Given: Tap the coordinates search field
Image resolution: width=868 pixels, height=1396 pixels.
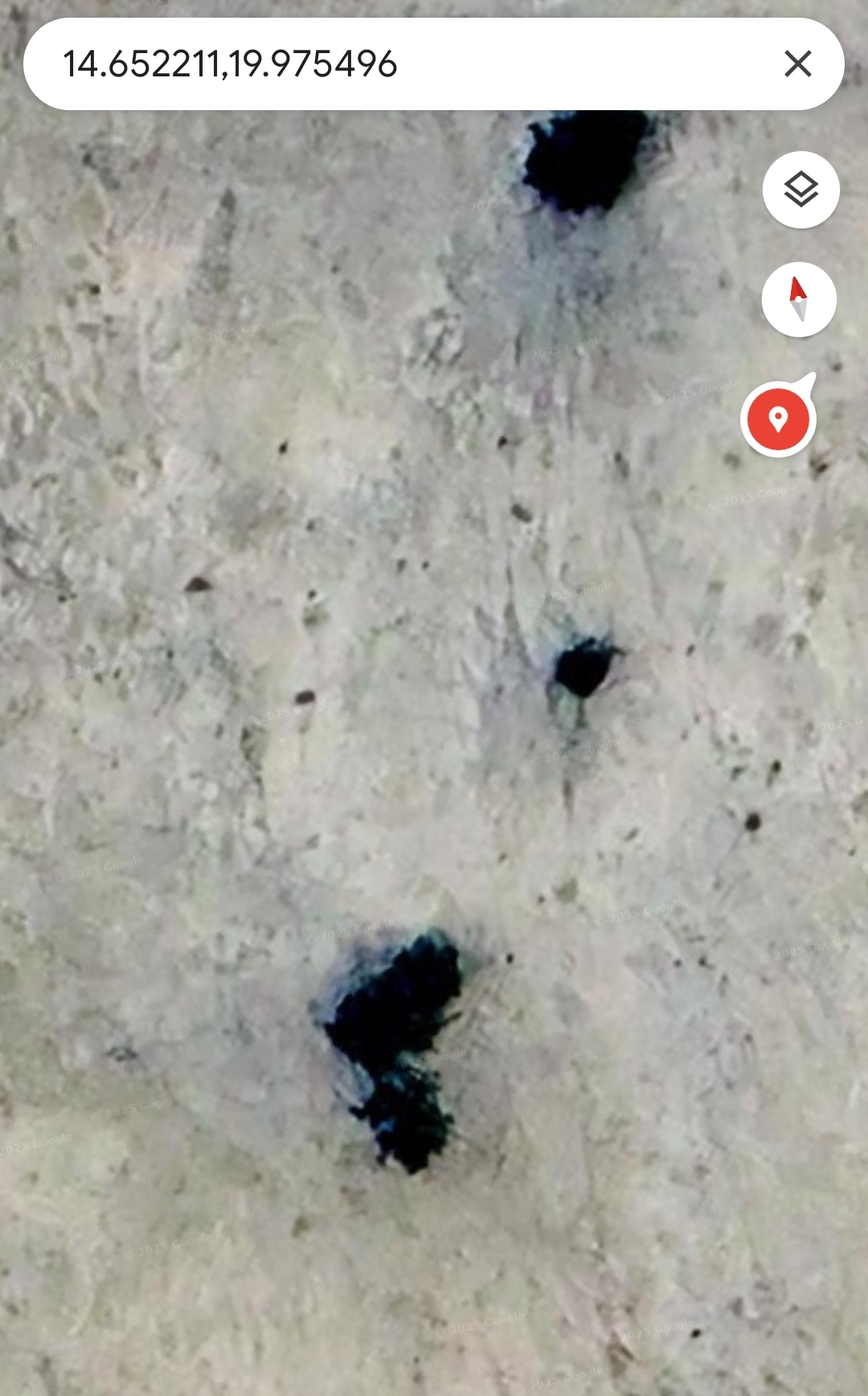Looking at the screenshot, I should coord(402,64).
